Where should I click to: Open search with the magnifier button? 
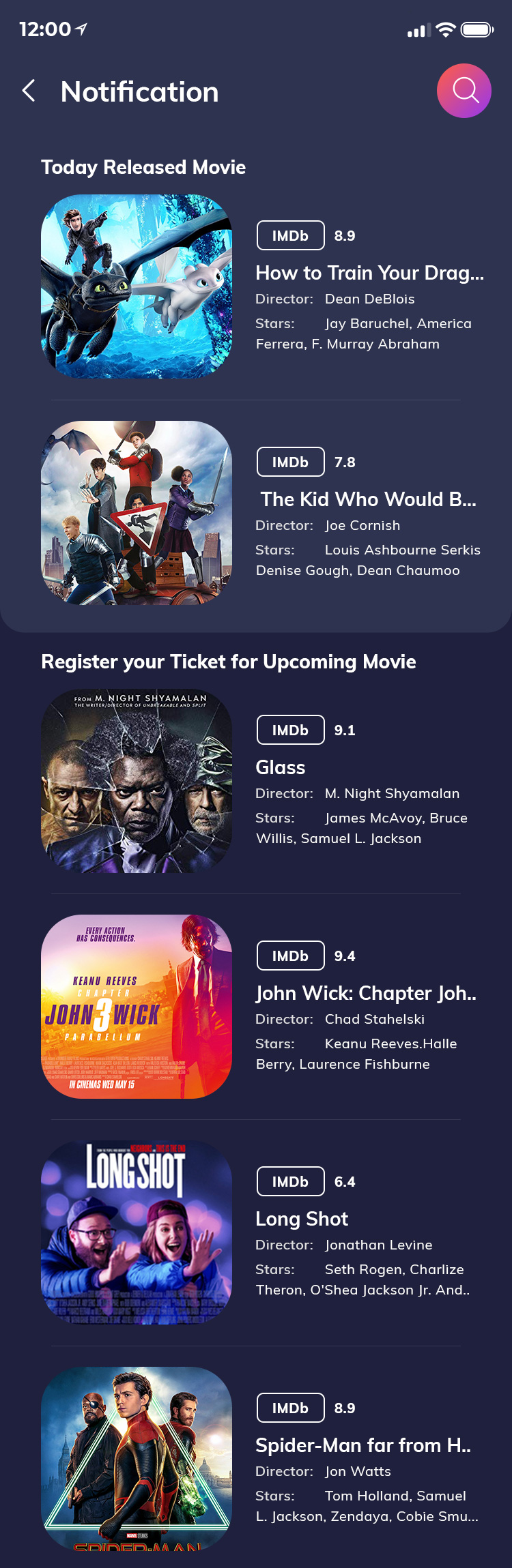click(x=464, y=91)
